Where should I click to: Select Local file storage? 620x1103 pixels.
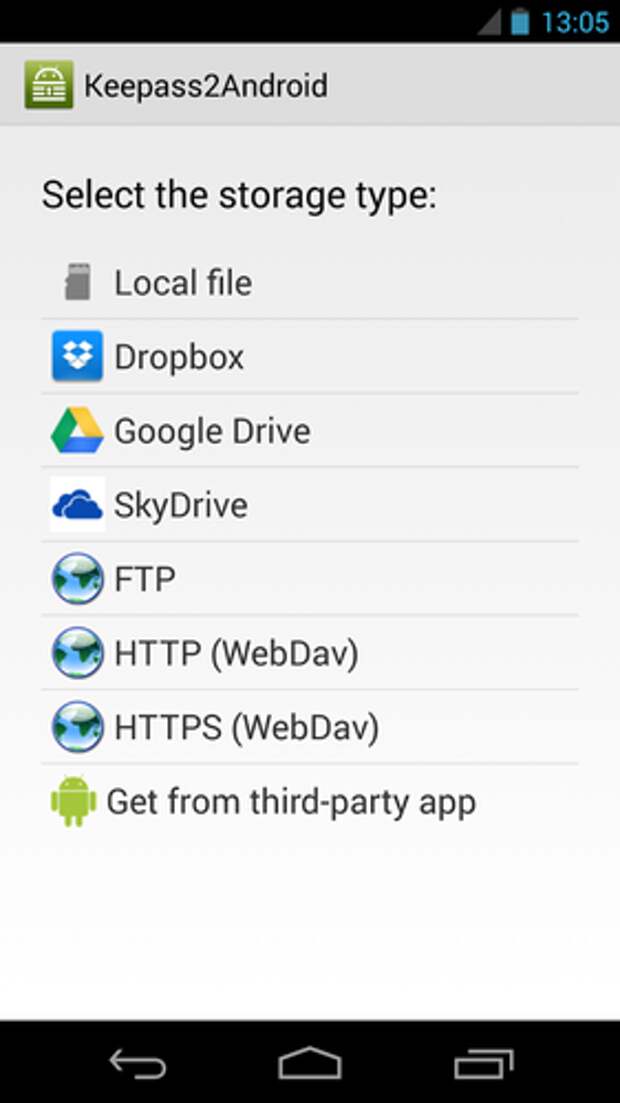tap(310, 283)
